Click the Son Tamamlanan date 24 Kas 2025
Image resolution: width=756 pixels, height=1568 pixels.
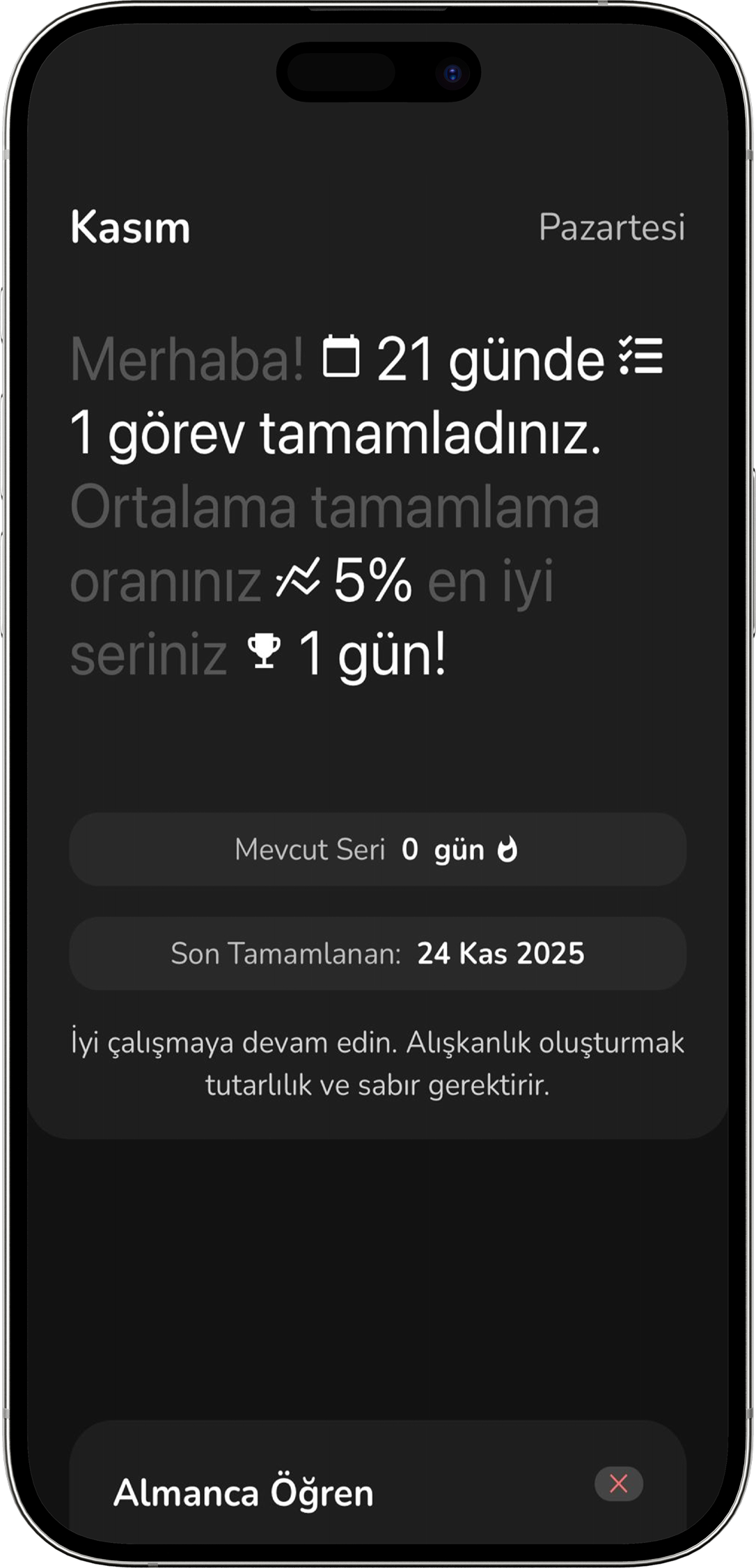point(500,953)
